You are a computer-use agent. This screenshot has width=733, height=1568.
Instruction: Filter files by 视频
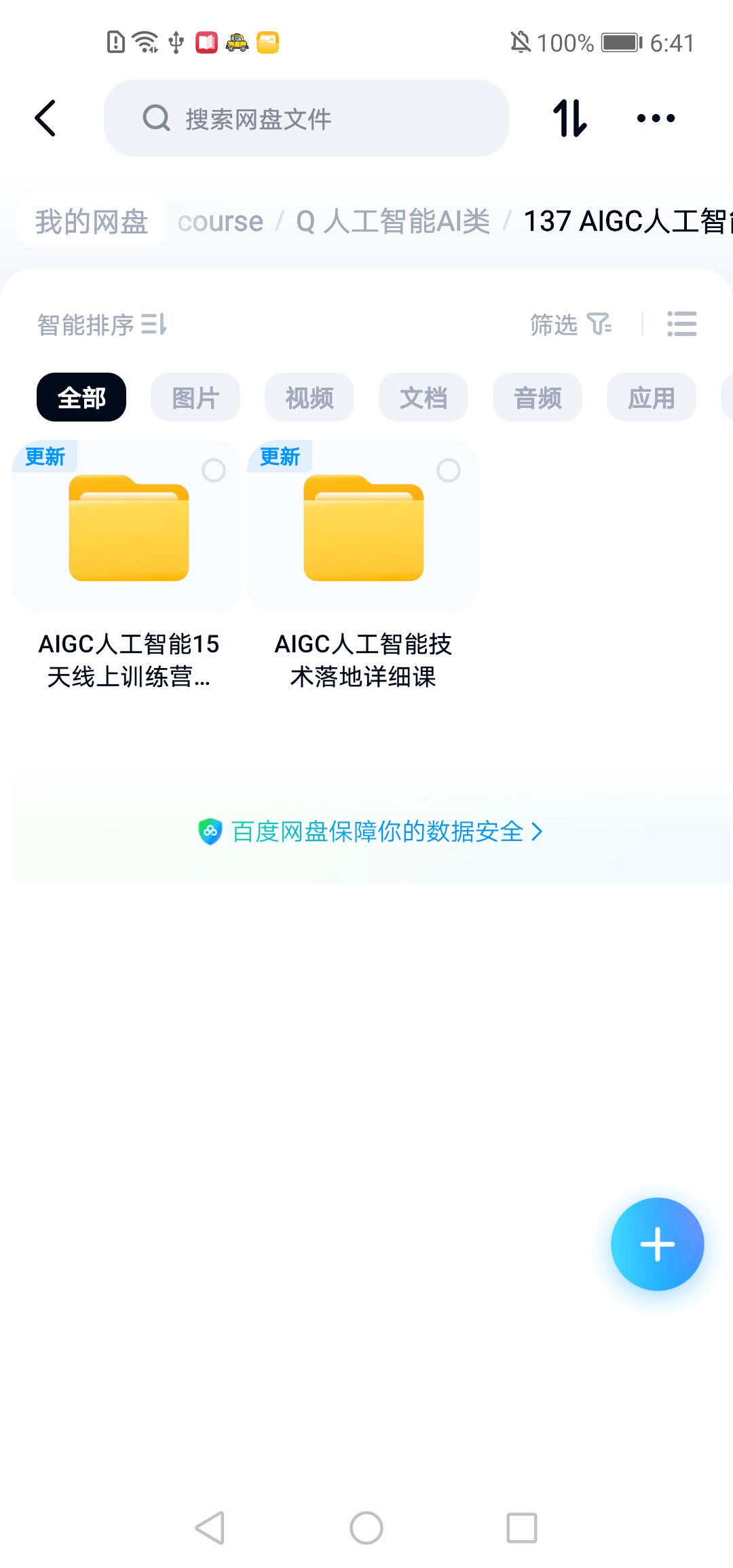coord(309,397)
